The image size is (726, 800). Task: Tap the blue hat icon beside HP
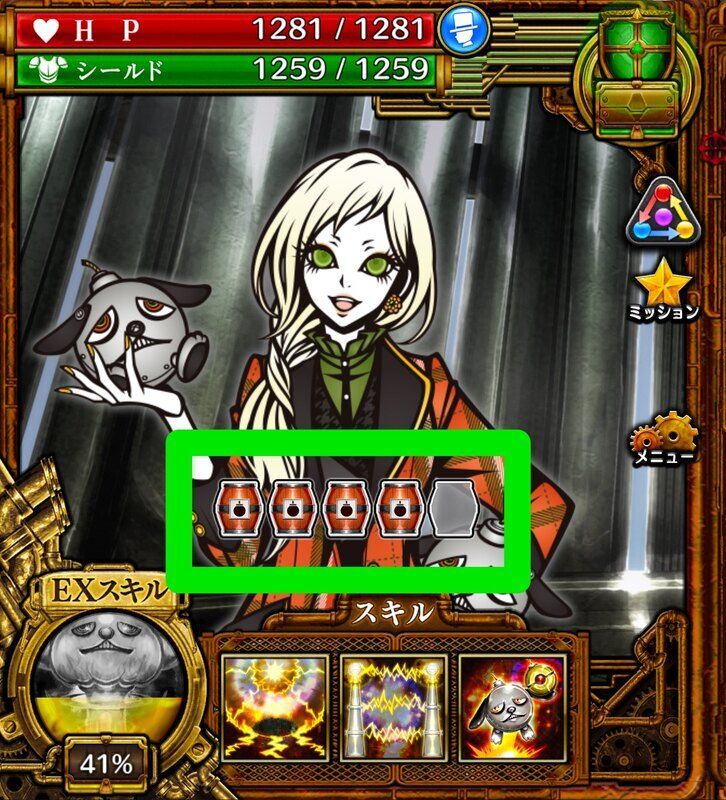(464, 29)
